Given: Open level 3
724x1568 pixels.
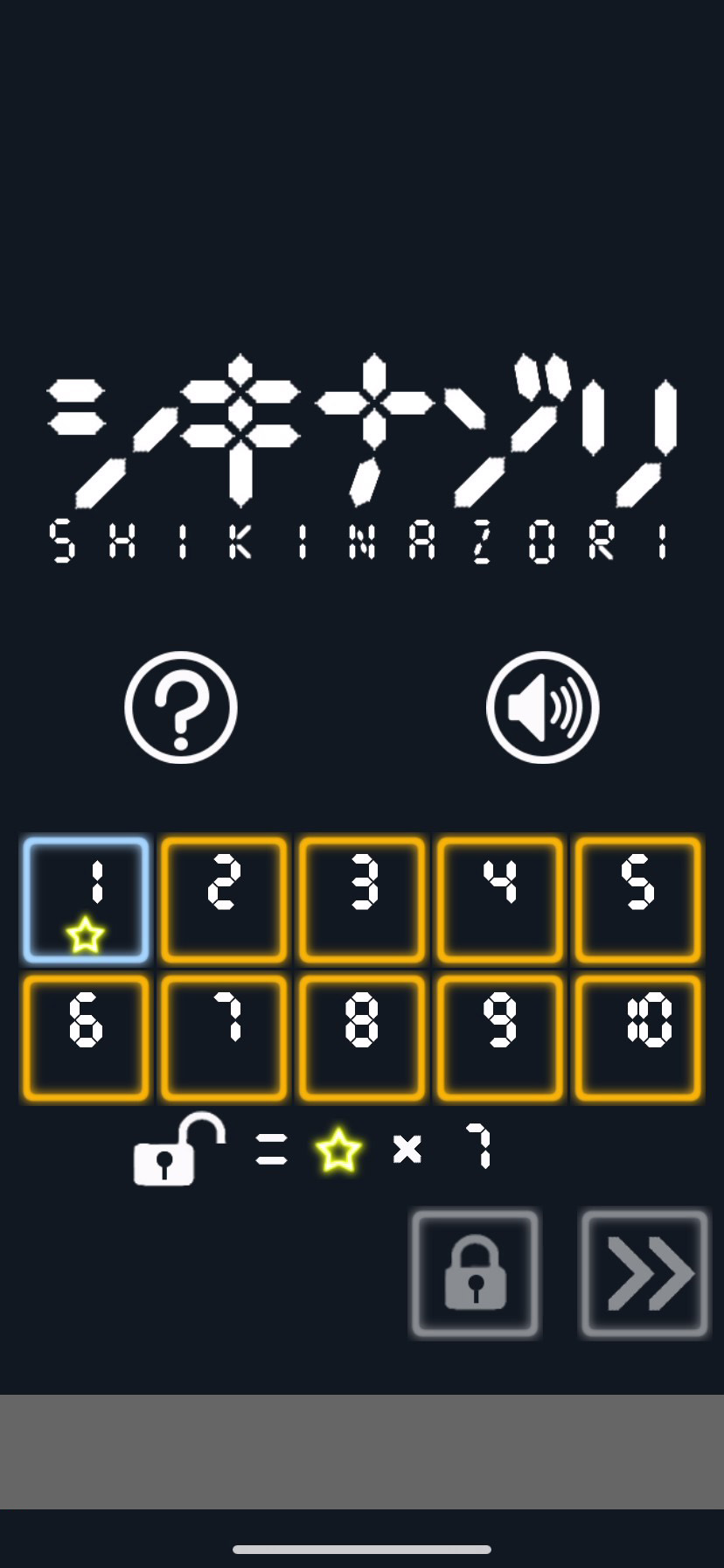Looking at the screenshot, I should (362, 899).
